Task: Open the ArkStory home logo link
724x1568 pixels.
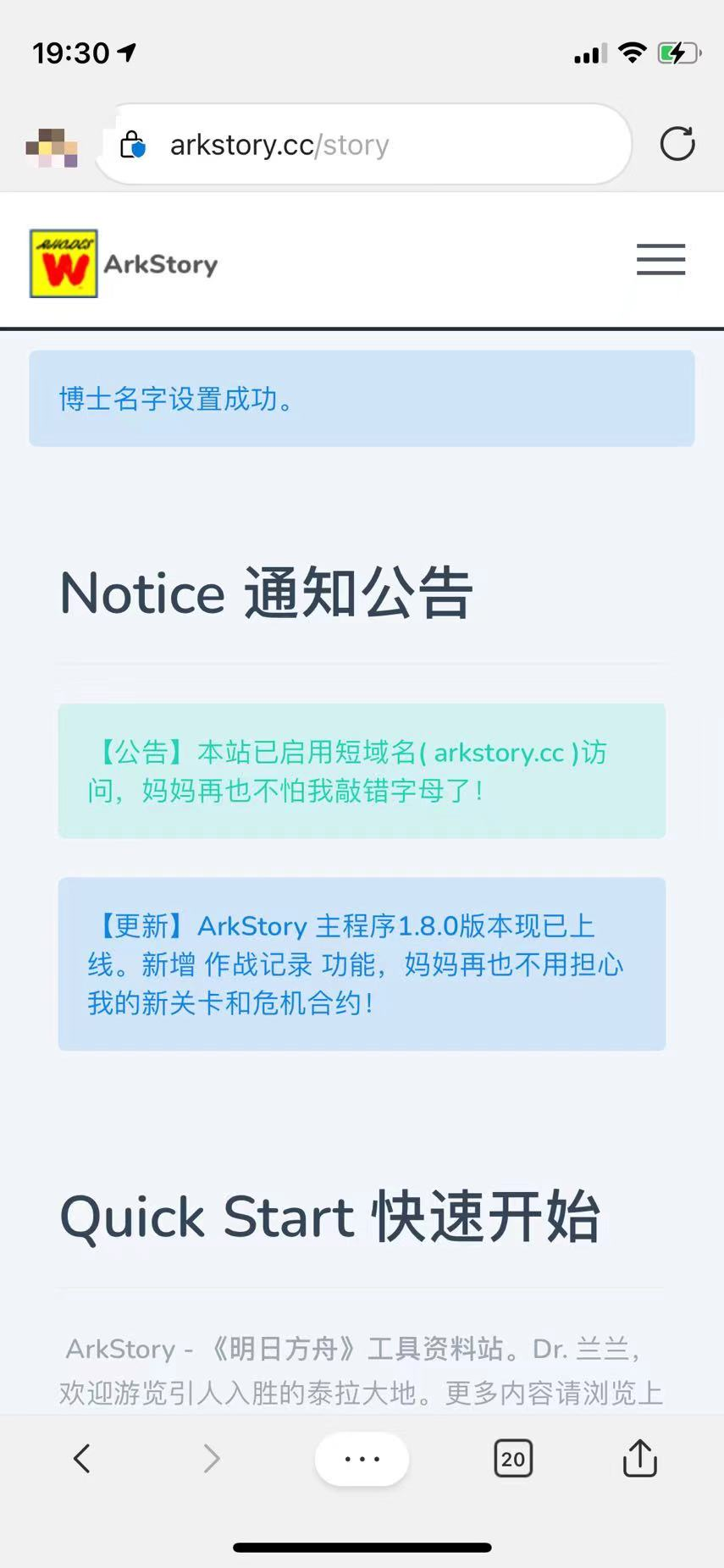Action: click(x=124, y=263)
